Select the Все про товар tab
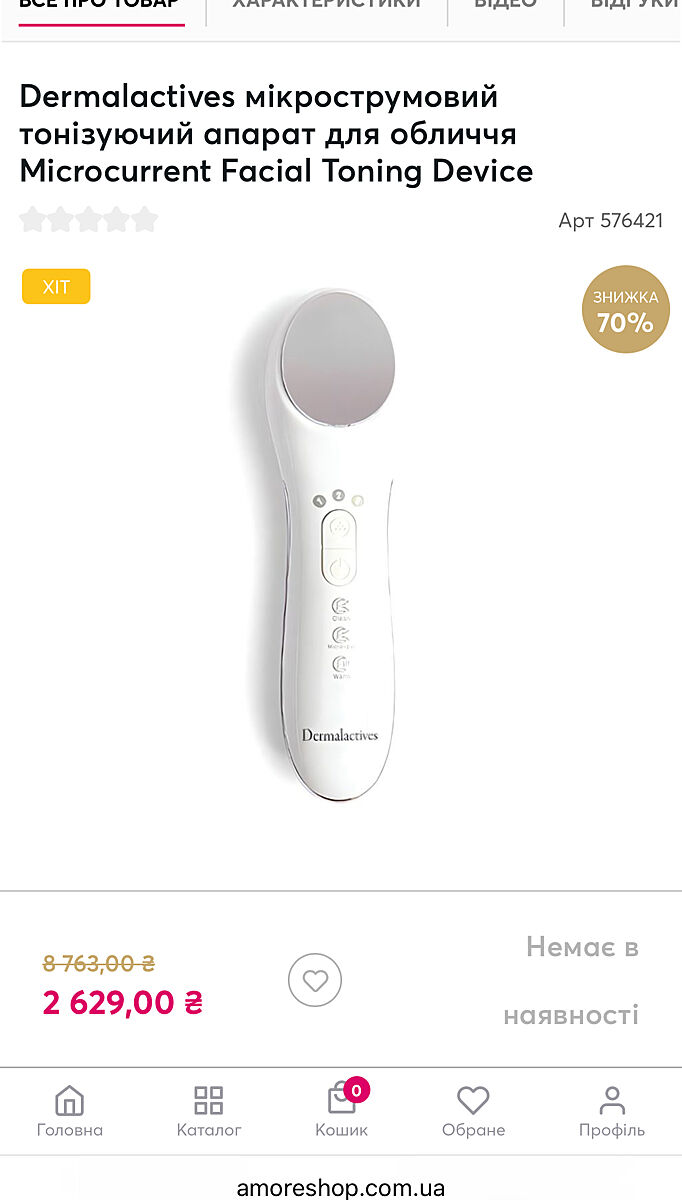The image size is (682, 1200). (100, 5)
